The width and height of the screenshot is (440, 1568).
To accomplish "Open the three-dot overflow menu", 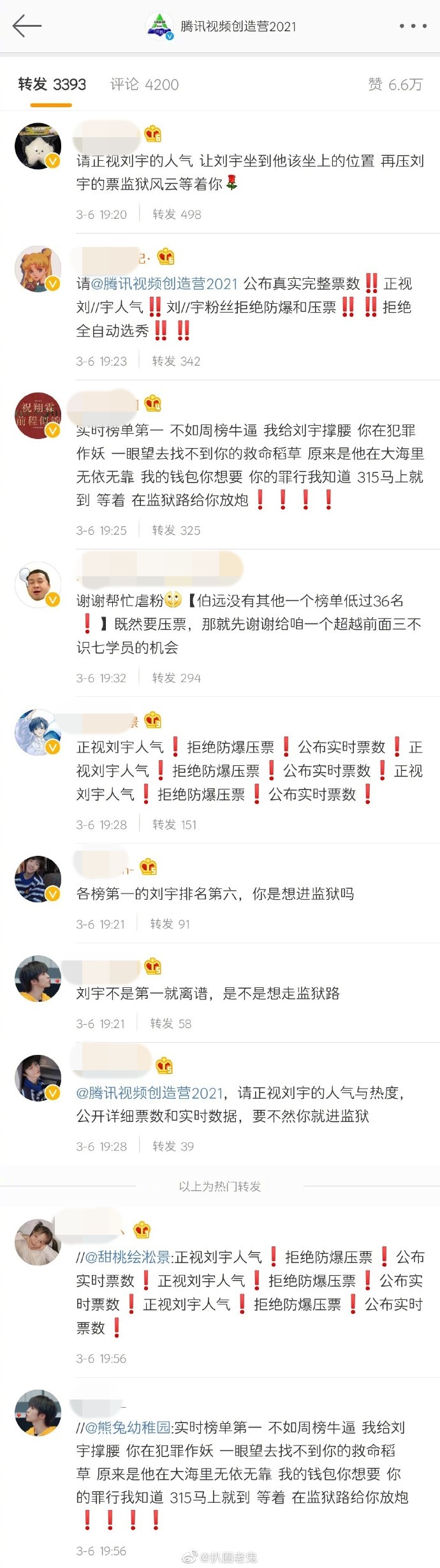I will point(413,26).
